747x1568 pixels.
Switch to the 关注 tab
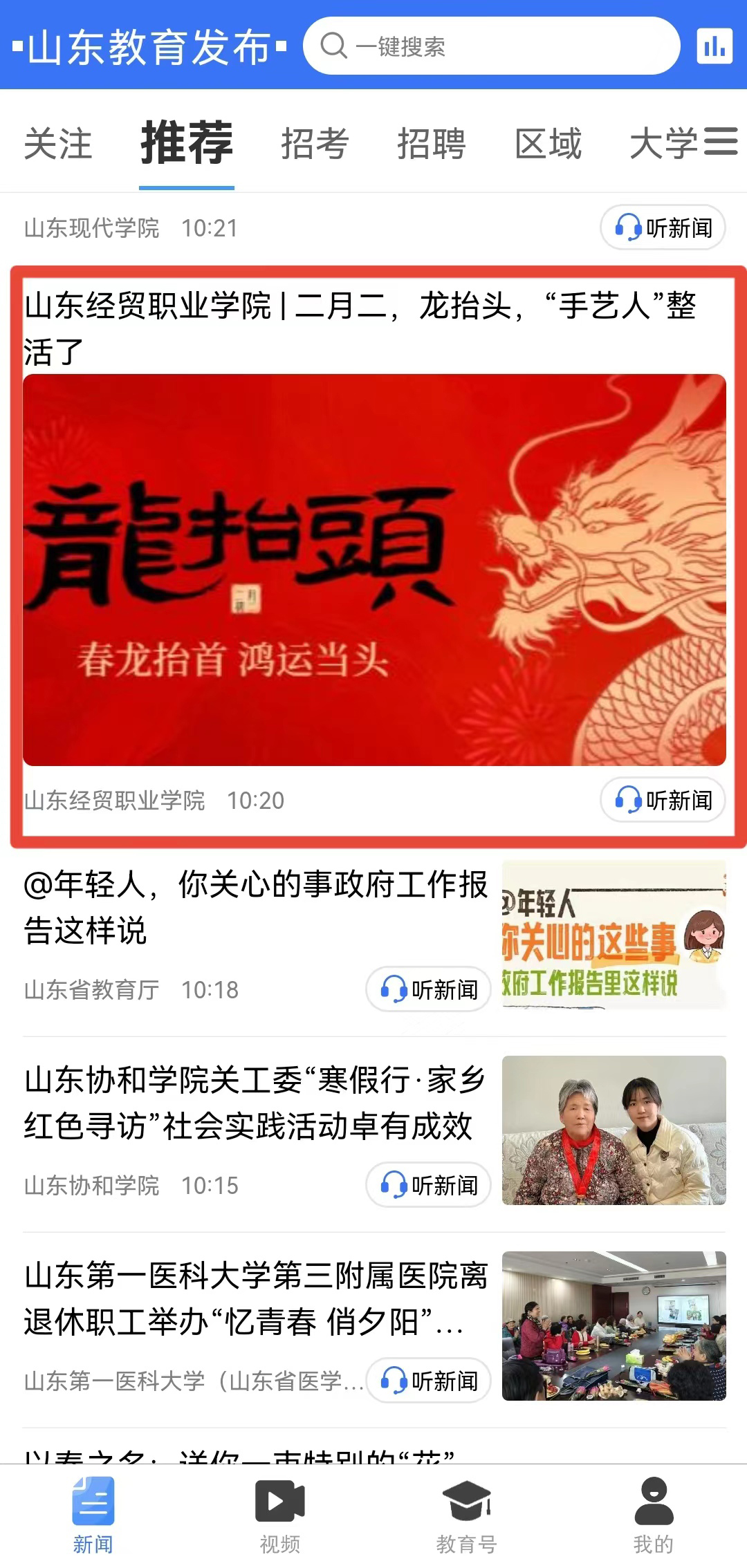(x=58, y=144)
